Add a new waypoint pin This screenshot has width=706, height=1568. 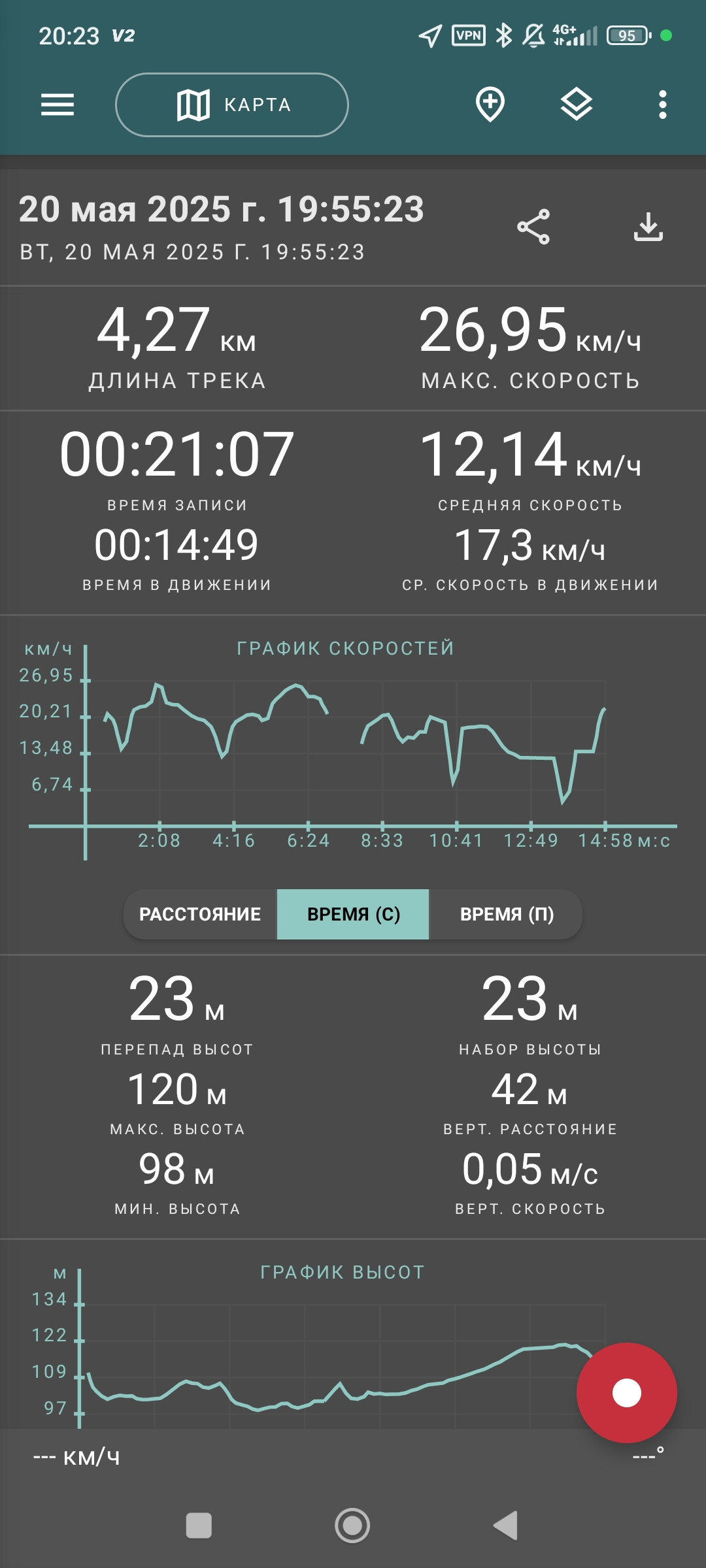[490, 105]
